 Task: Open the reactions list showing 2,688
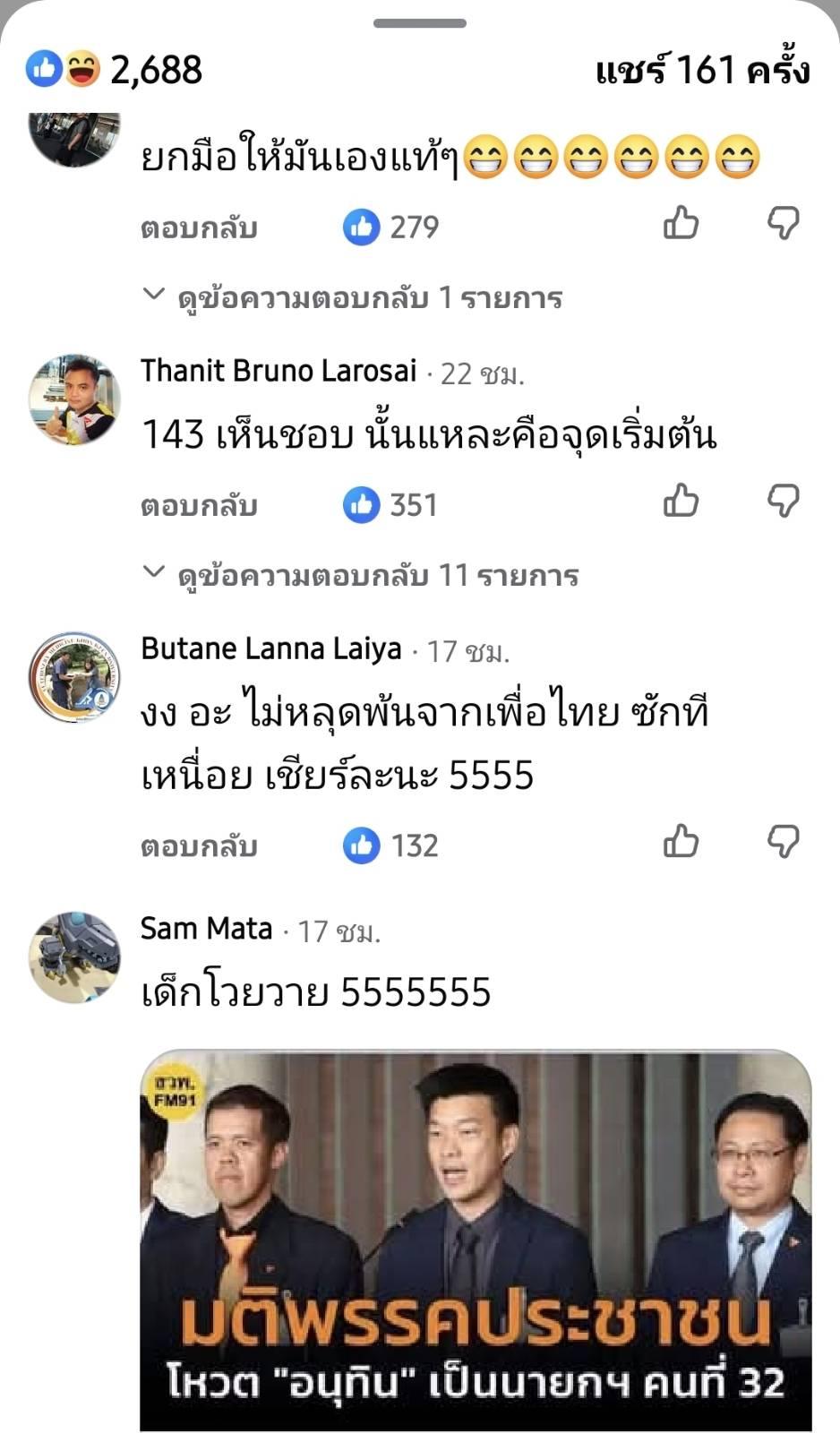coord(115,69)
